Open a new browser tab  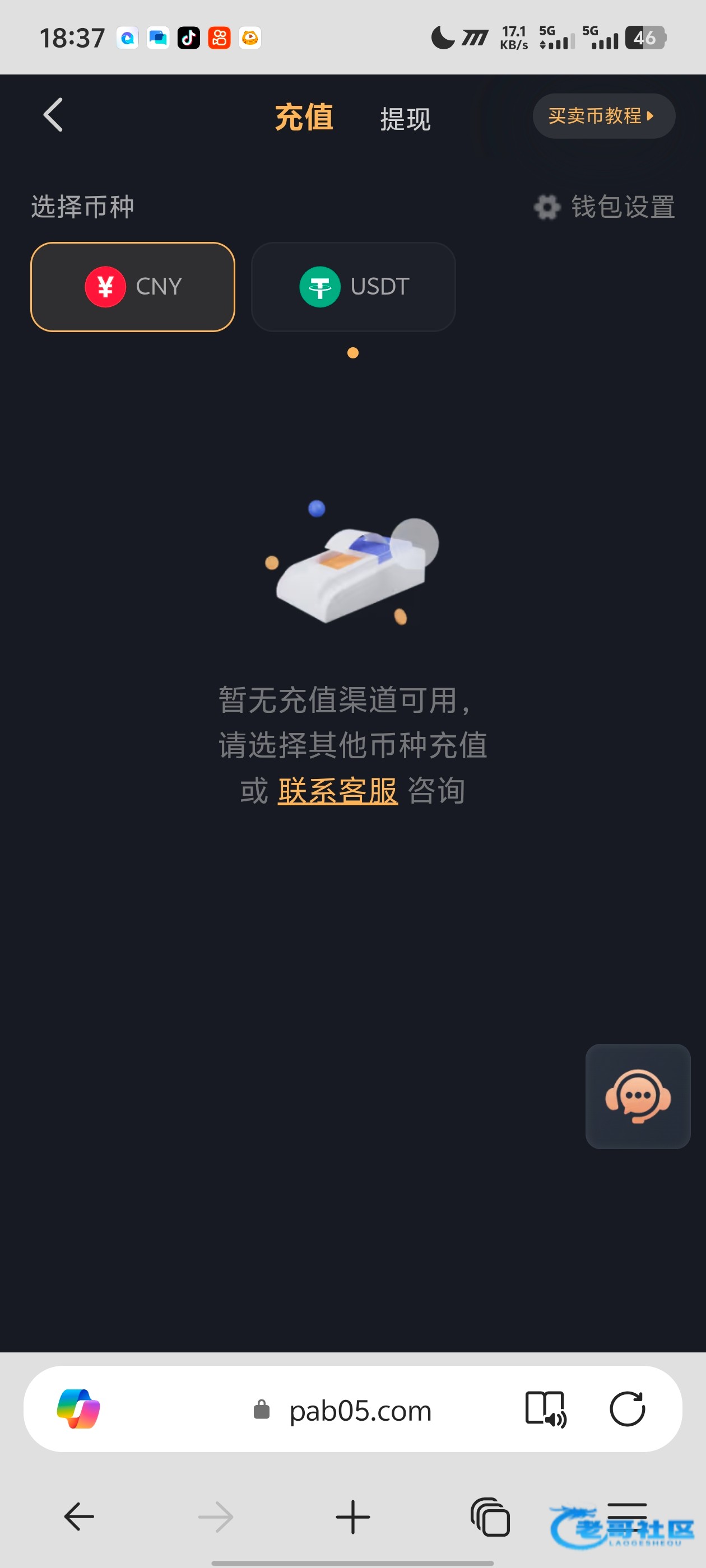click(352, 1516)
